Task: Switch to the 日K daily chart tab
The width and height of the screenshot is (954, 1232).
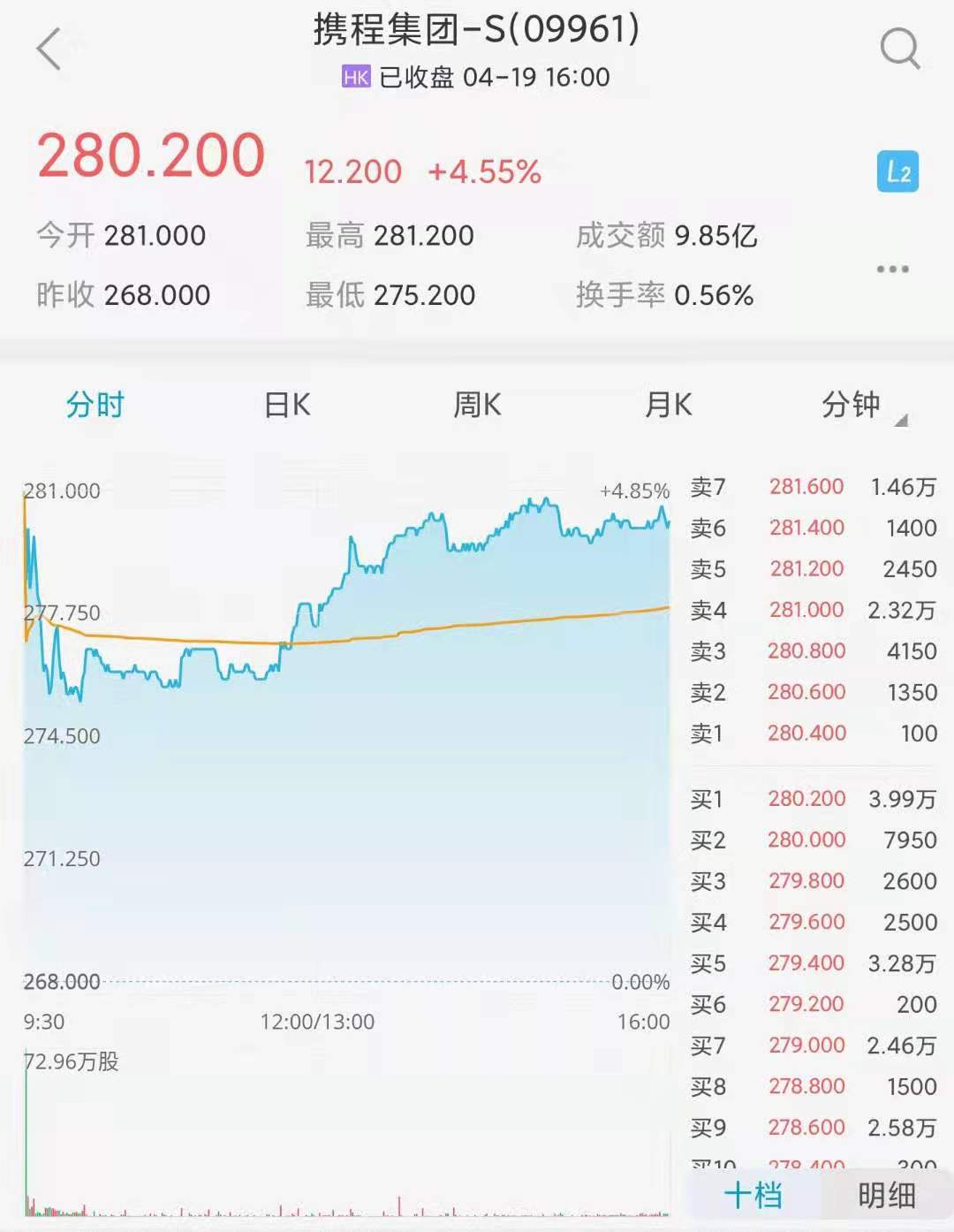Action: pos(284,405)
